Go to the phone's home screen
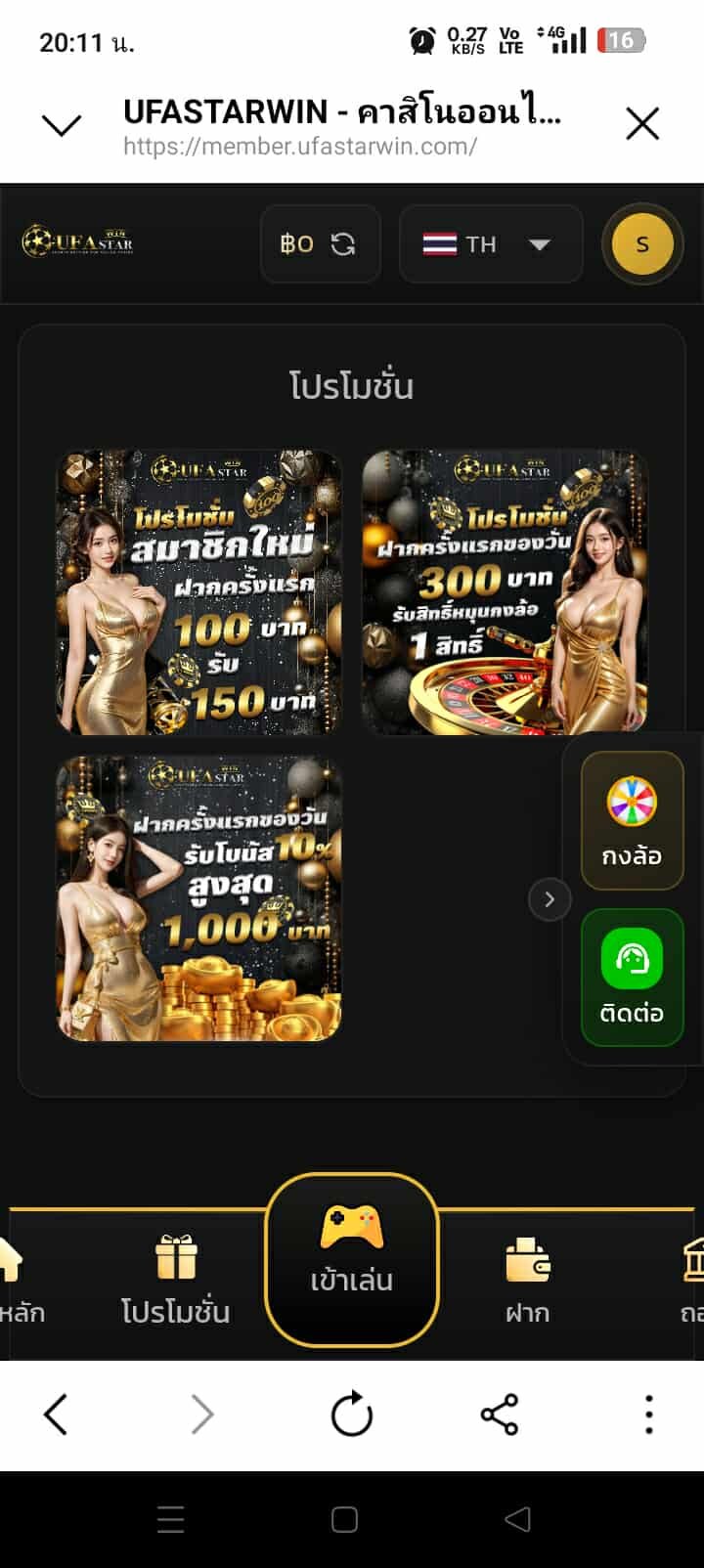704x1568 pixels. (344, 1519)
